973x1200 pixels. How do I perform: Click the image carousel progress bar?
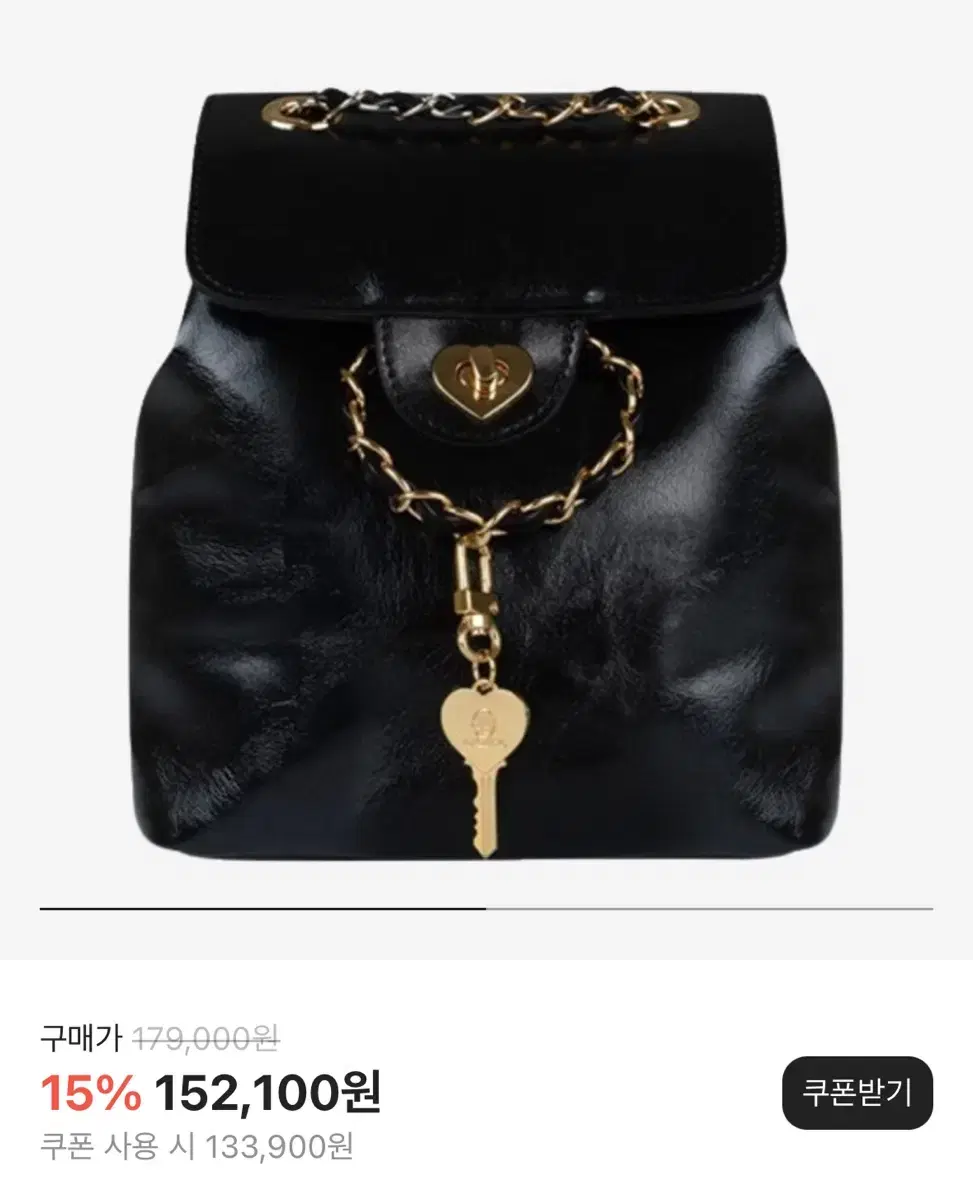coord(486,908)
